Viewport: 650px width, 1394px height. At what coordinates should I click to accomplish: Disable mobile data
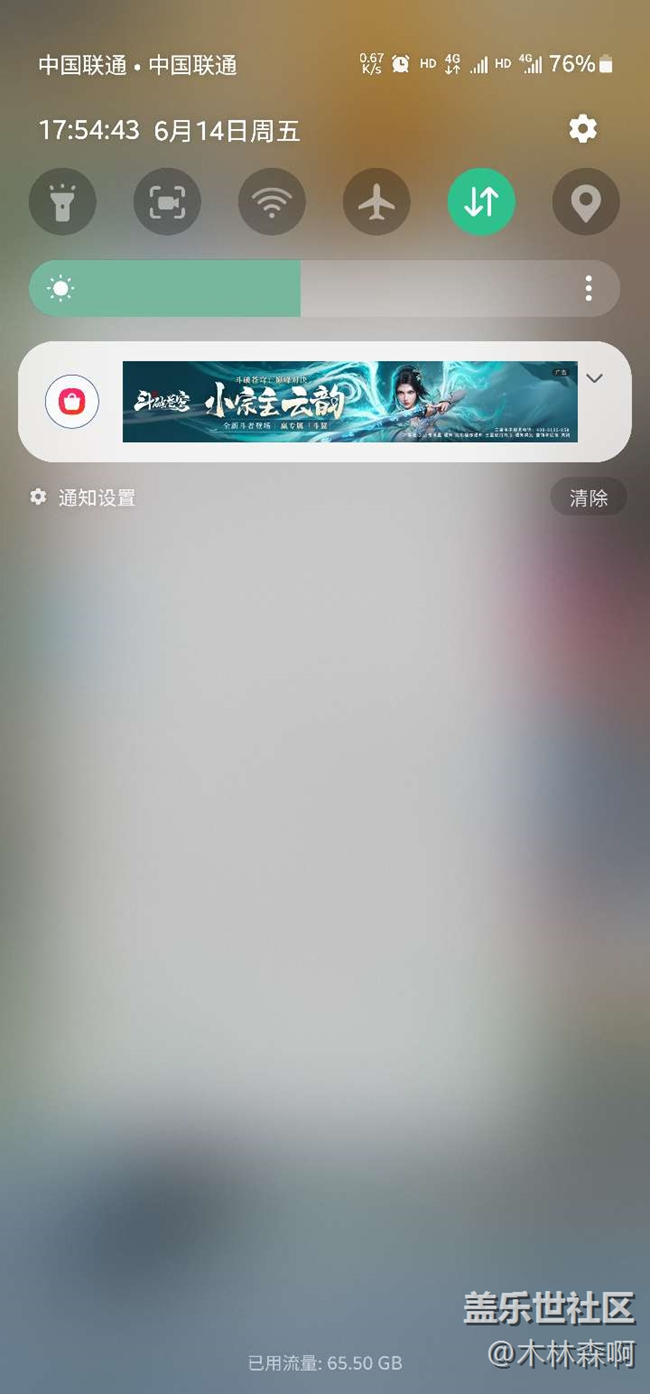point(481,202)
